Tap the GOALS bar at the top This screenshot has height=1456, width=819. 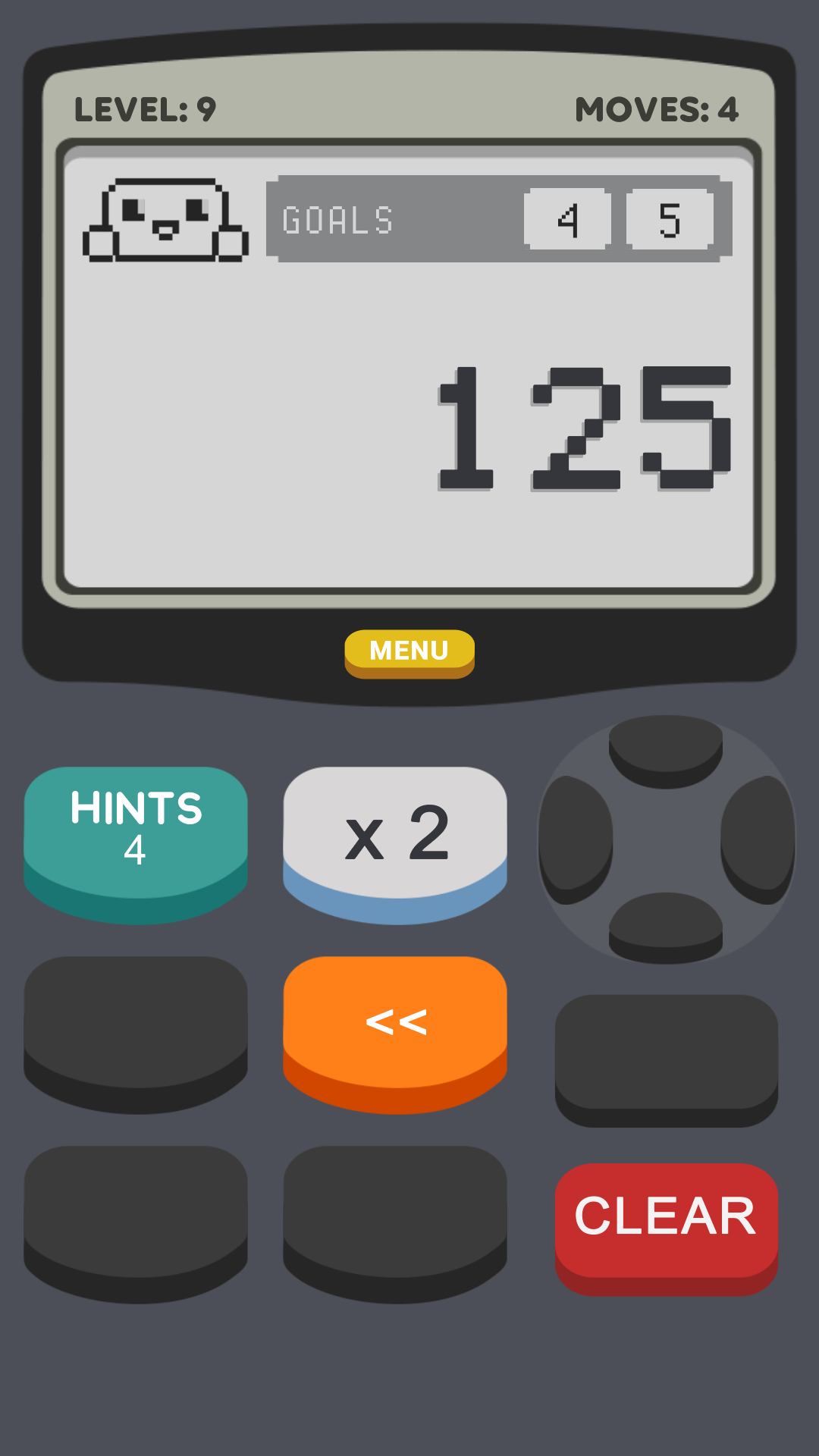pyautogui.click(x=379, y=220)
